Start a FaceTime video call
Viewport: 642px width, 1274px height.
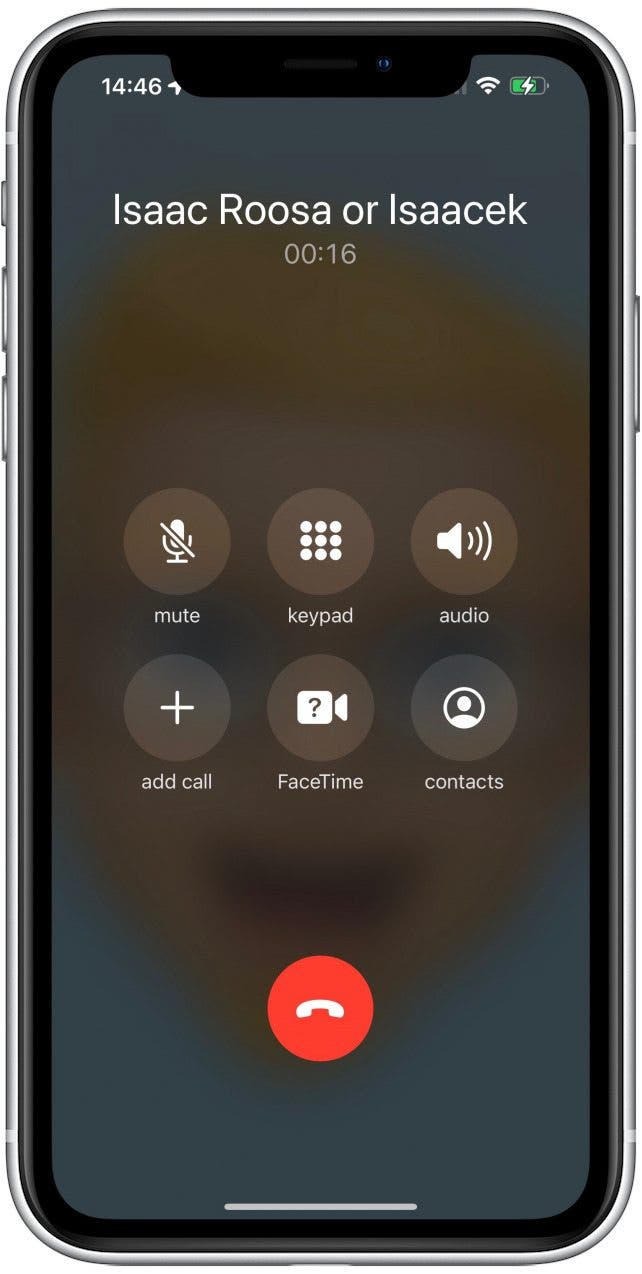320,708
